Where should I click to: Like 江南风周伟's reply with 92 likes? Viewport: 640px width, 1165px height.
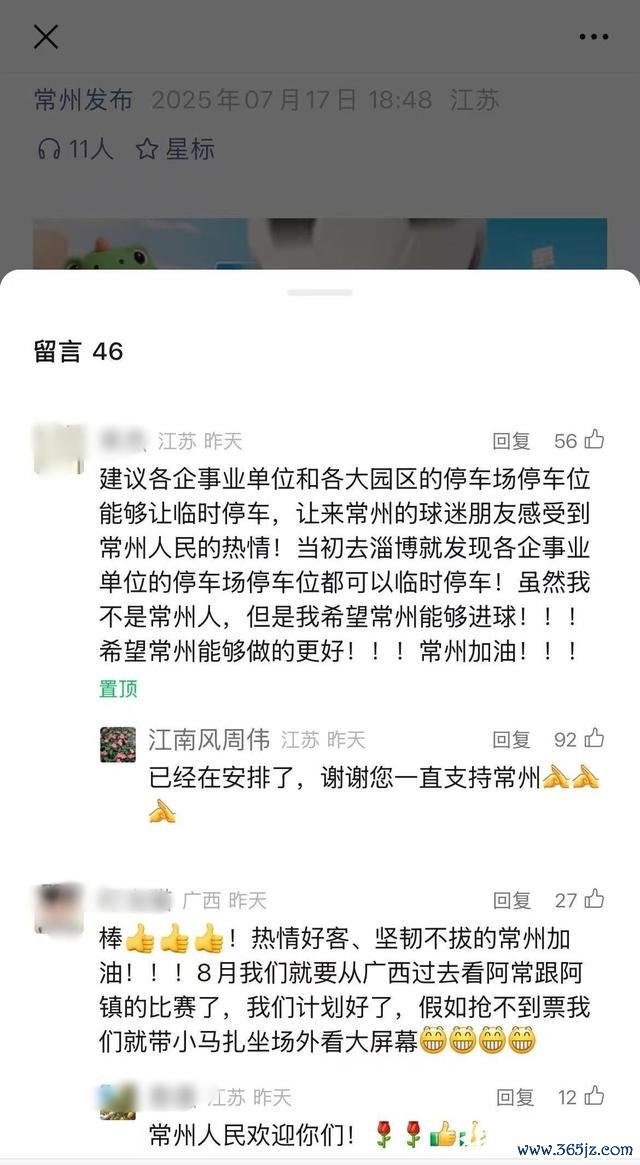pyautogui.click(x=594, y=739)
